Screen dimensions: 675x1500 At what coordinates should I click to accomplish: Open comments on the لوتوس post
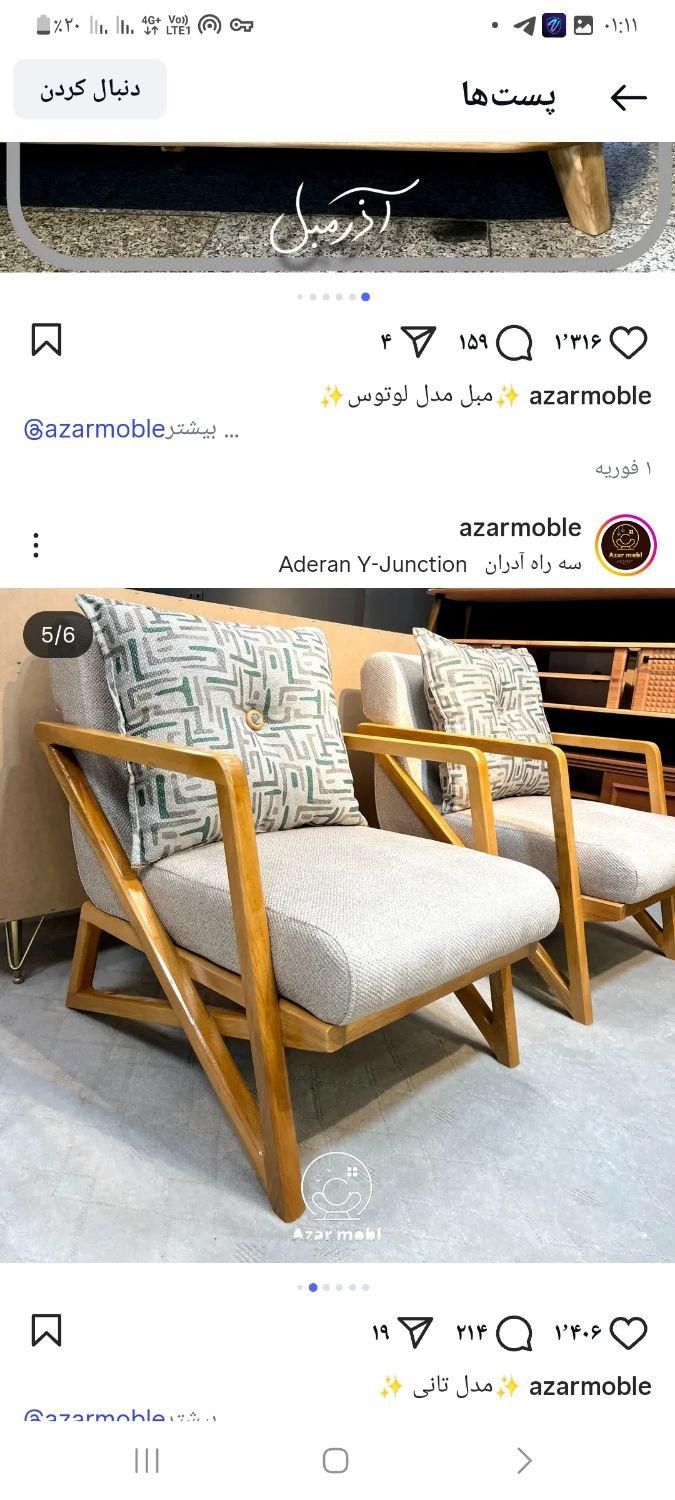click(x=514, y=343)
